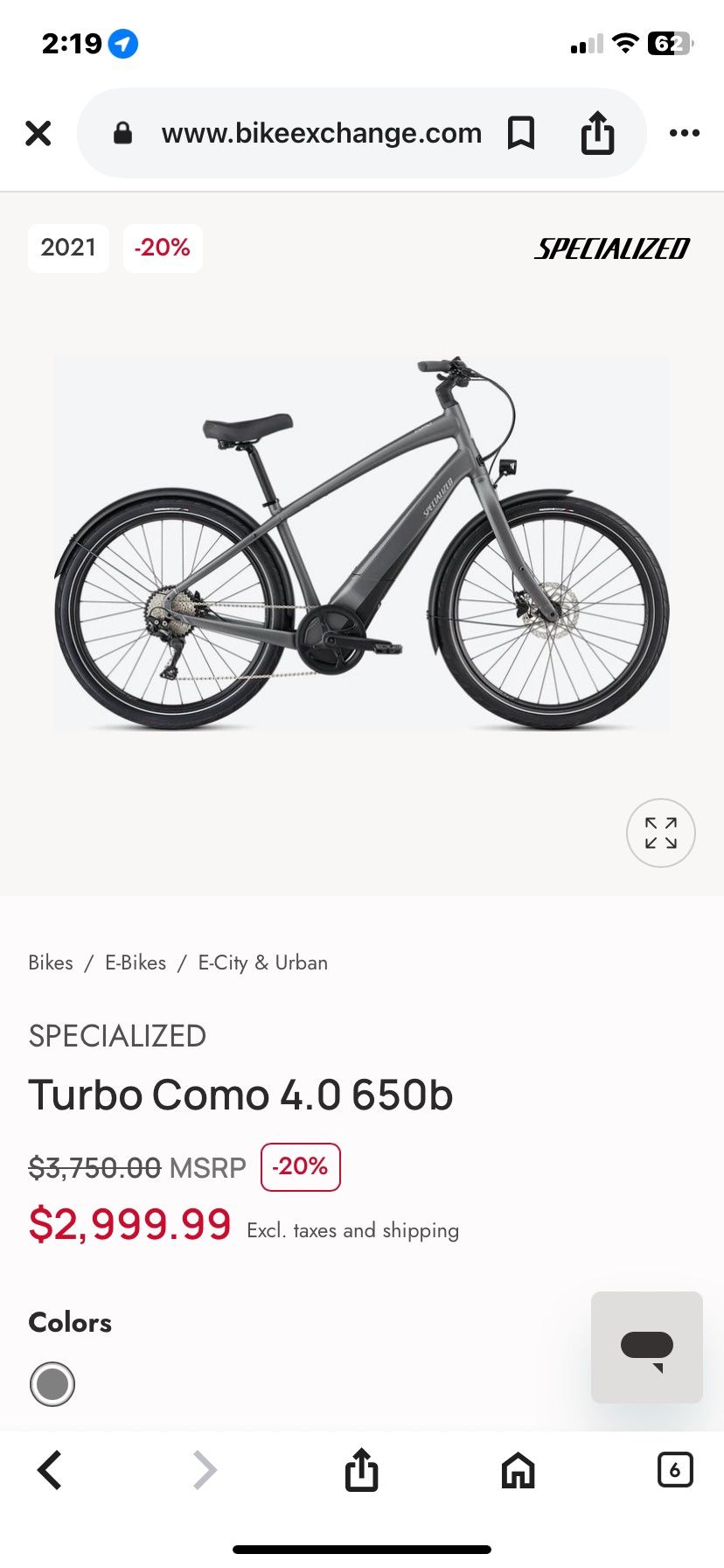The height and width of the screenshot is (1568, 724).
Task: Open the E-City & Urban category
Action: click(x=262, y=962)
